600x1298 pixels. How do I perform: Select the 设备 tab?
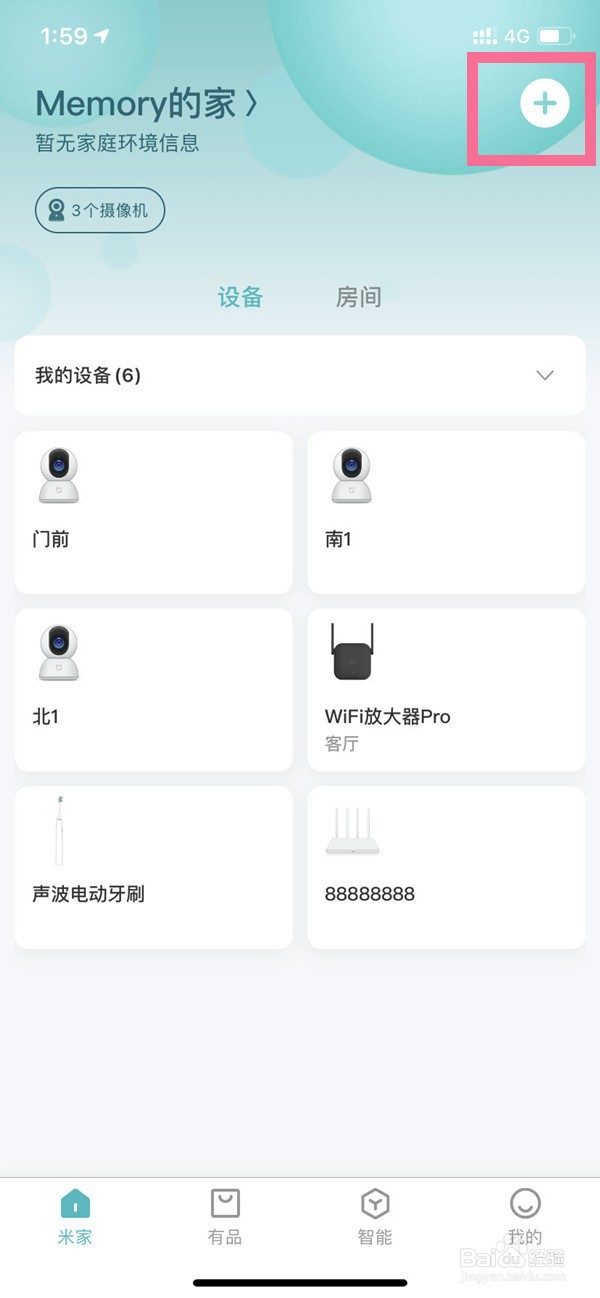tap(240, 297)
